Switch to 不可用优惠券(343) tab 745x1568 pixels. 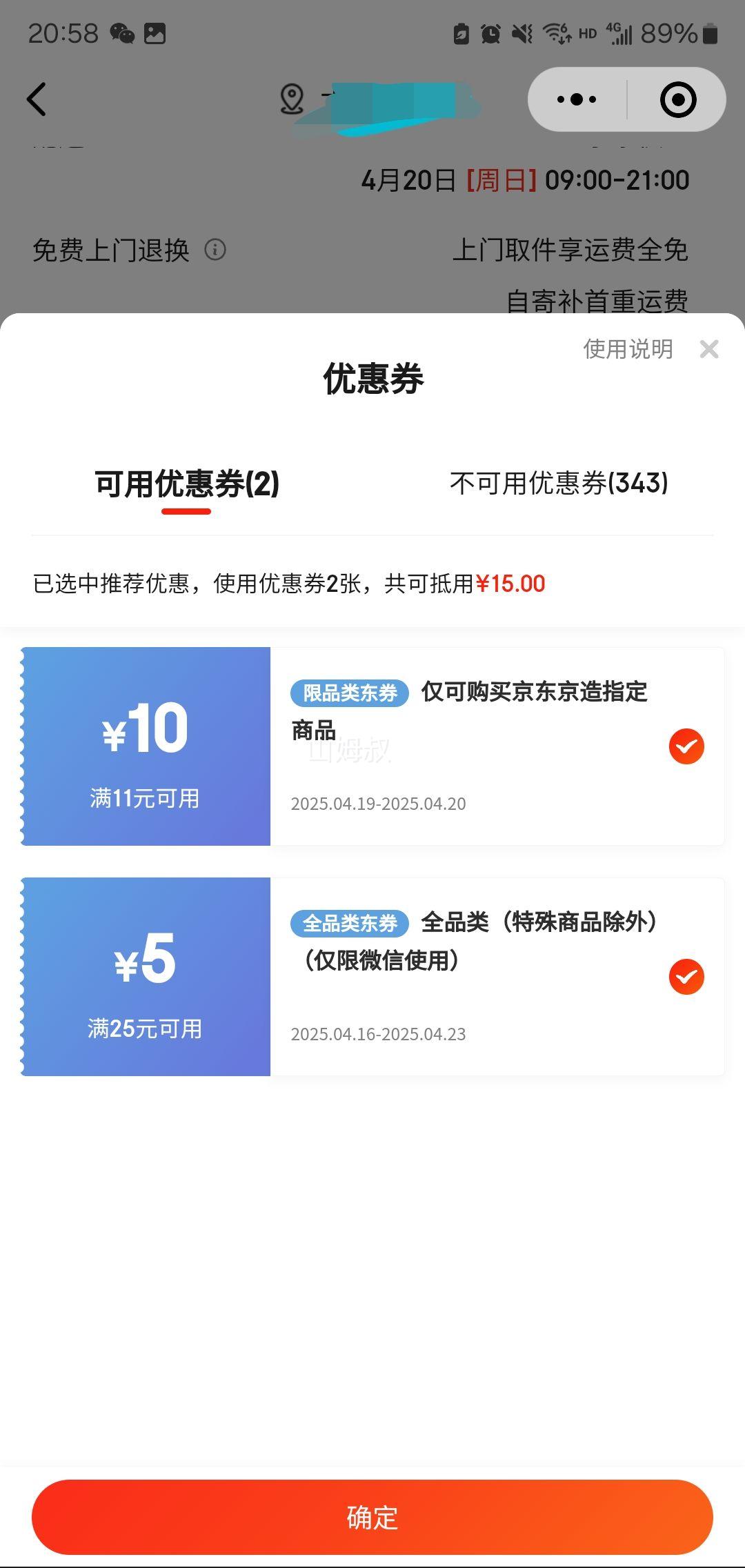coord(559,484)
